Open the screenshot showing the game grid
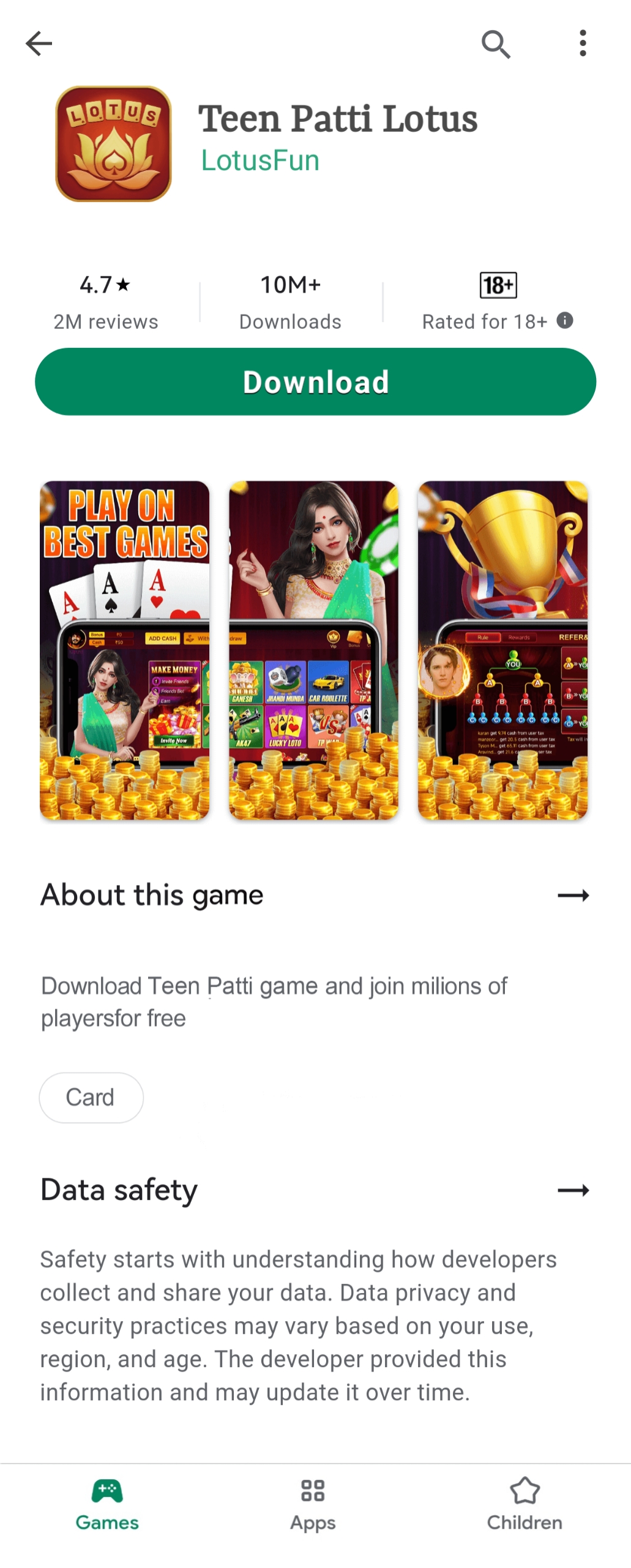 pos(313,650)
